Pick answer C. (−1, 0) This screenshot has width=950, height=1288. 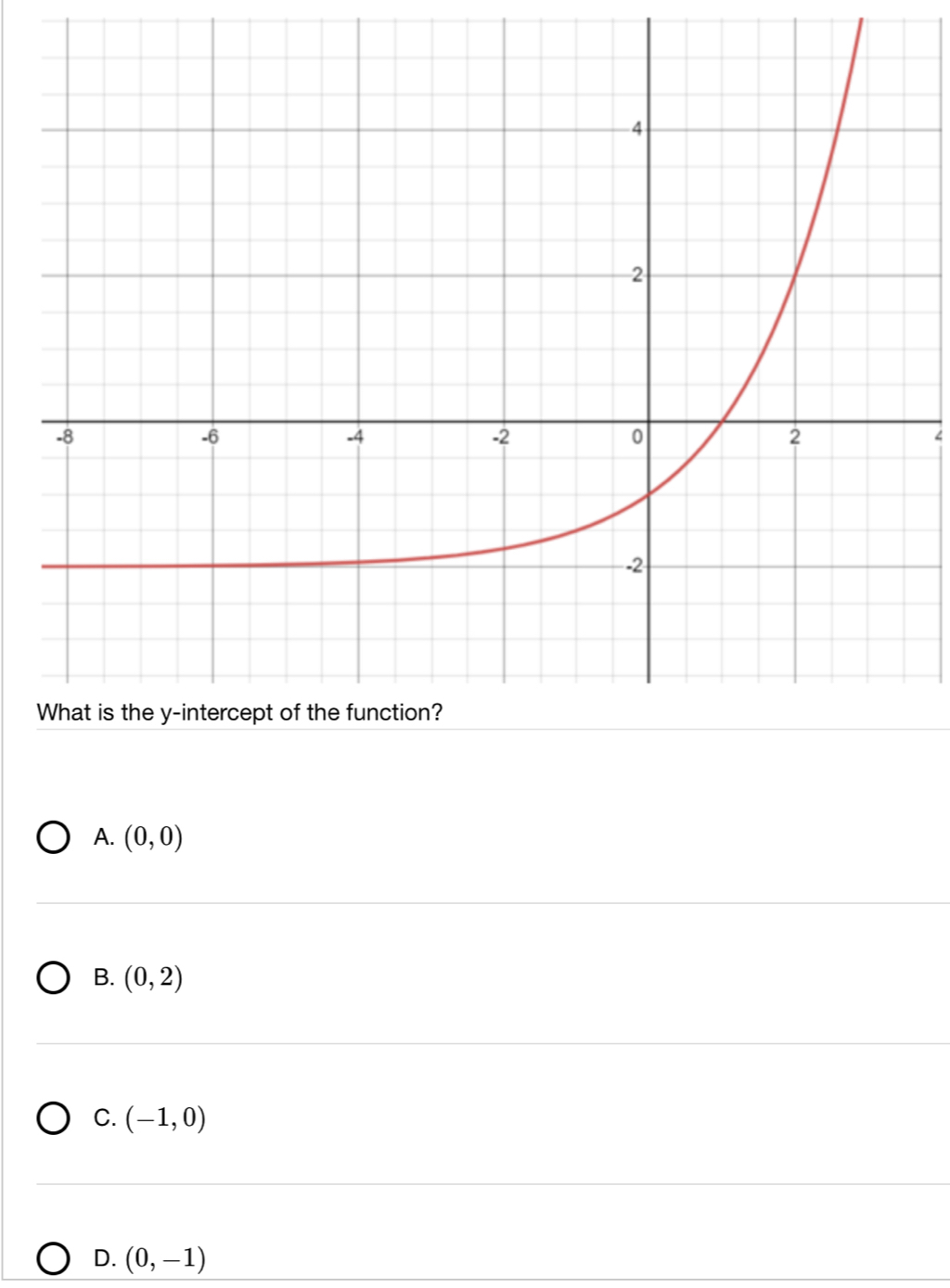[54, 1118]
